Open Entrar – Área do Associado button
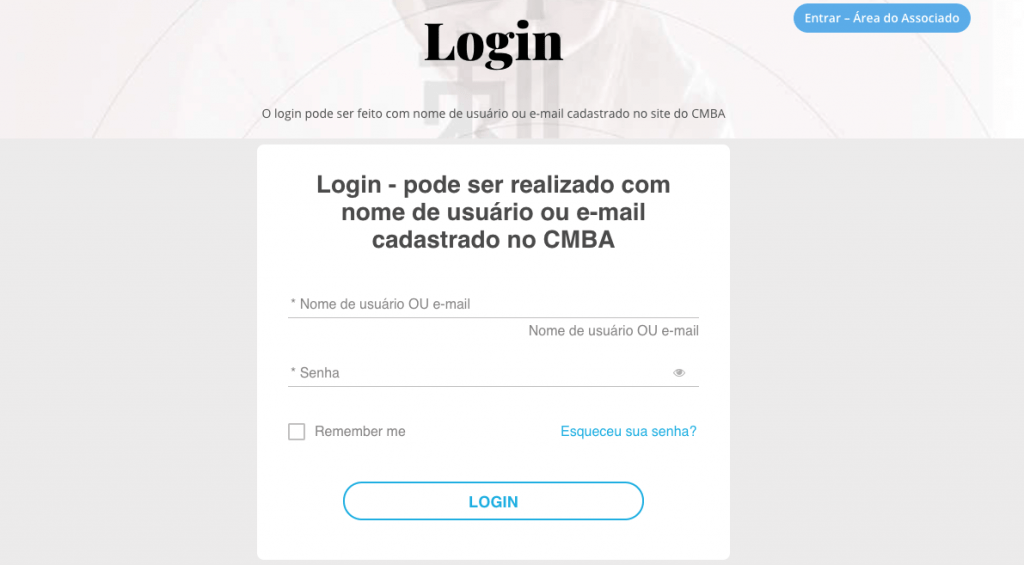Viewport: 1024px width, 565px height. coord(881,18)
